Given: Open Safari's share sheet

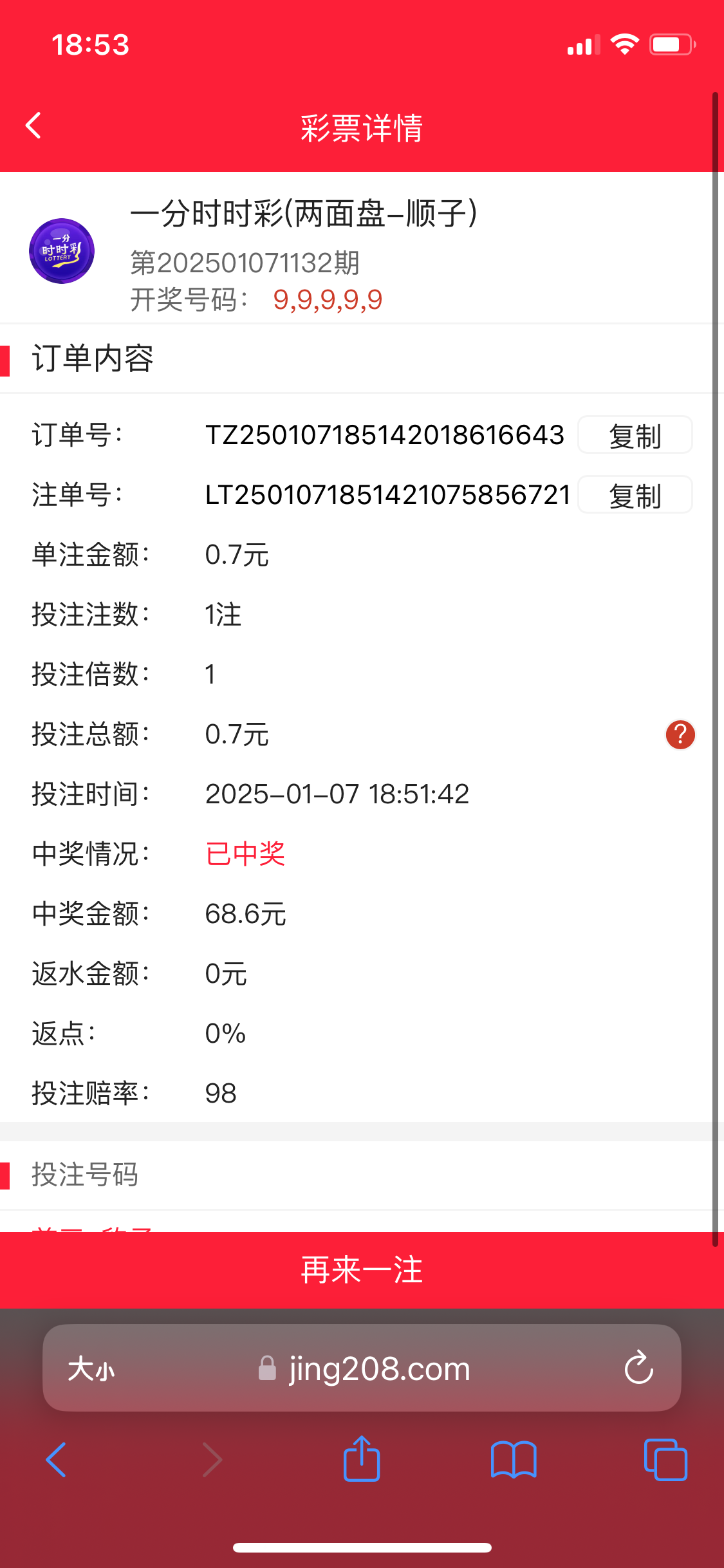Looking at the screenshot, I should point(362,1459).
